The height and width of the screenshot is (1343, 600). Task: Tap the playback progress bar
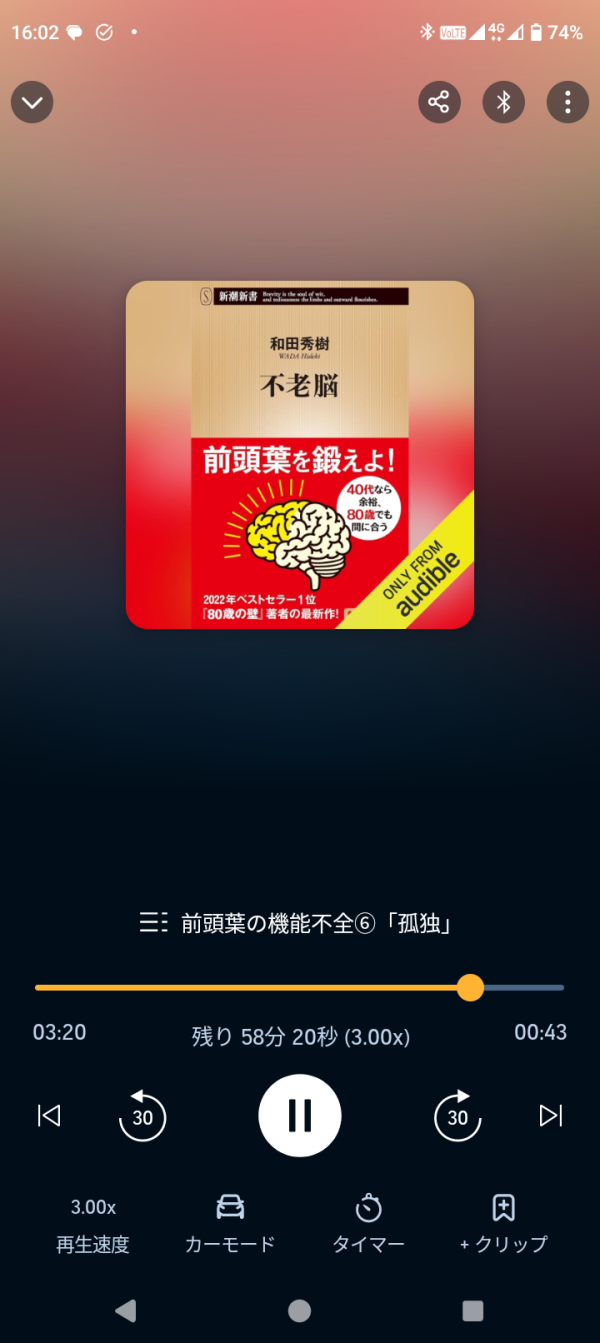(300, 987)
